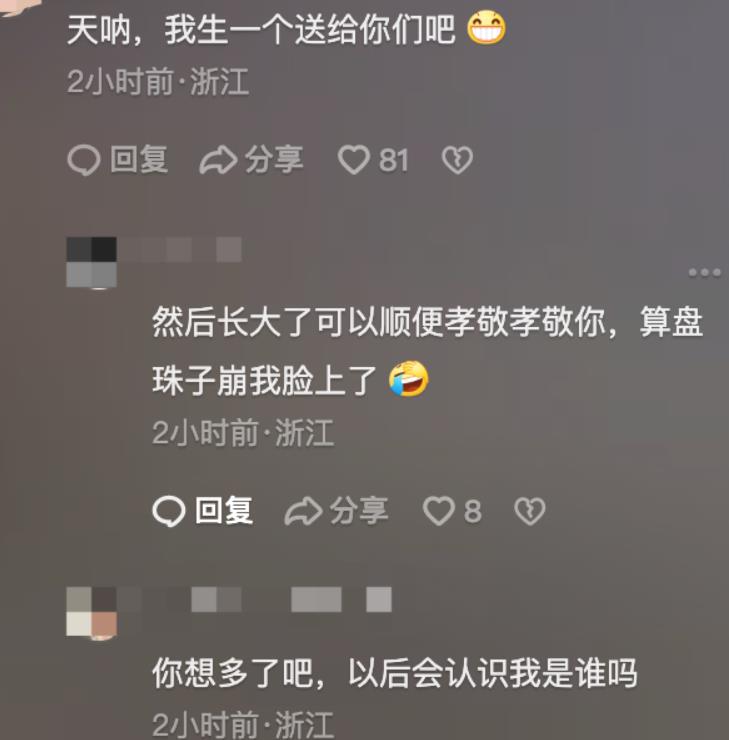Open avatar of the '你想多了吧' commenter
This screenshot has width=729, height=740.
pos(92,612)
